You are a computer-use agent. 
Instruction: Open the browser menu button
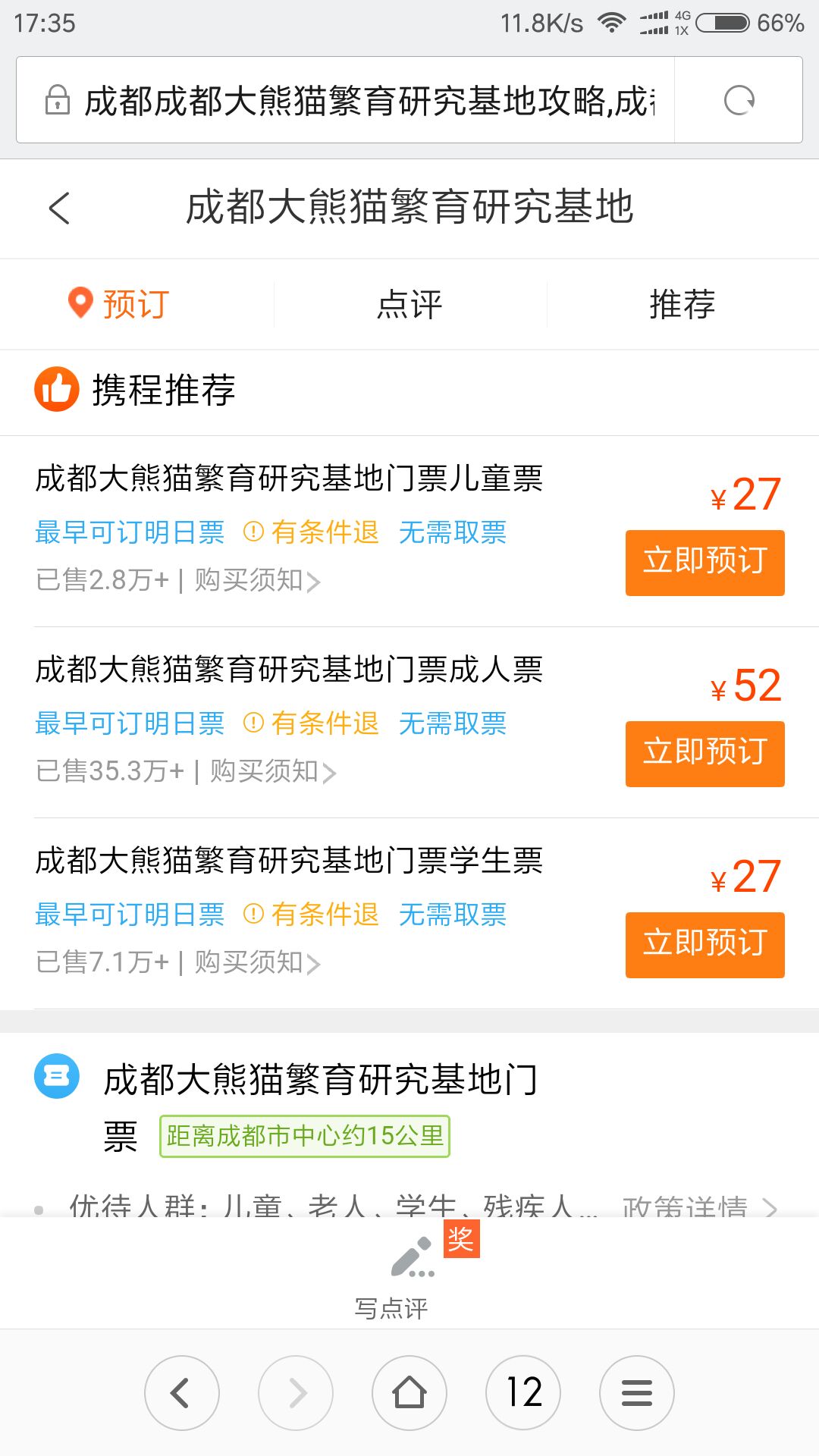pyautogui.click(x=637, y=1393)
